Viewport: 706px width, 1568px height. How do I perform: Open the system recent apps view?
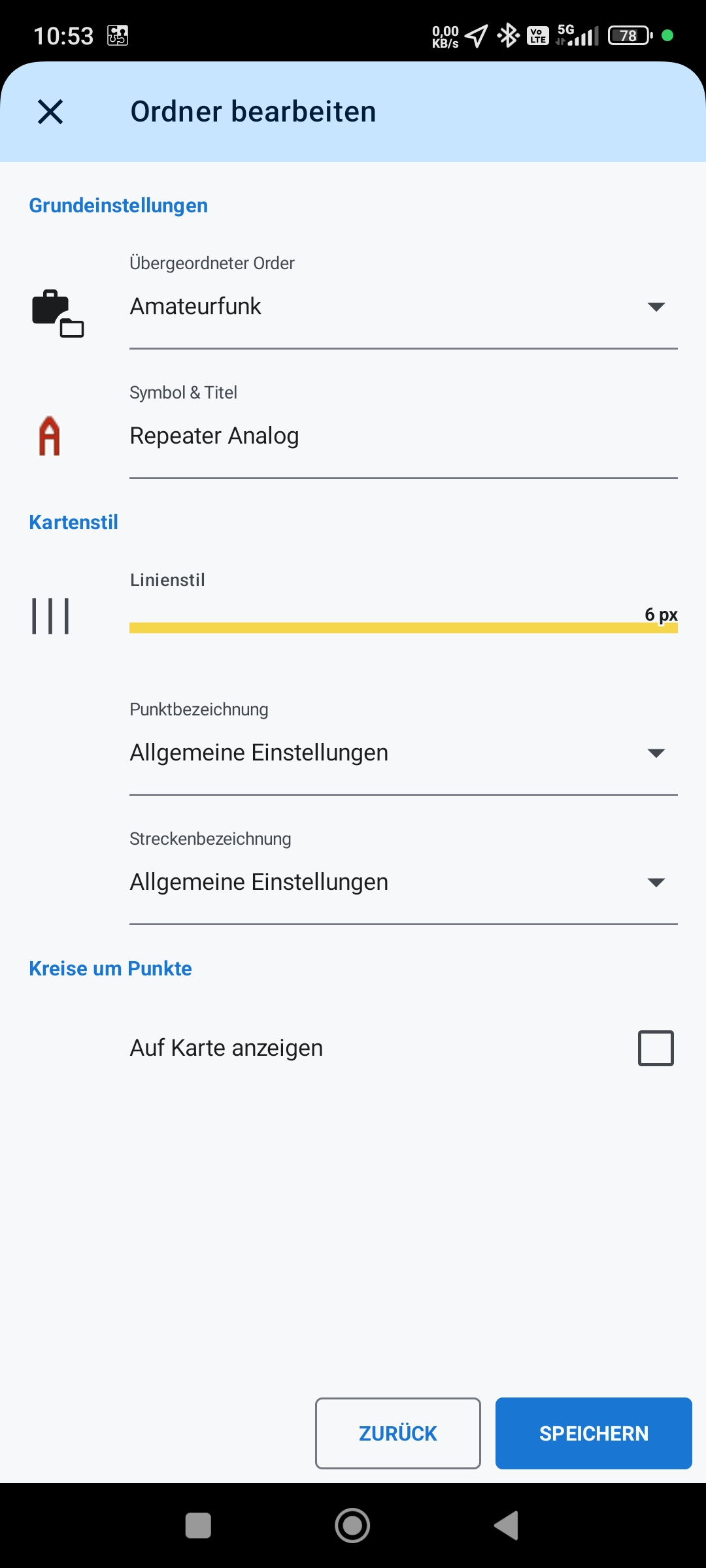tap(198, 1526)
